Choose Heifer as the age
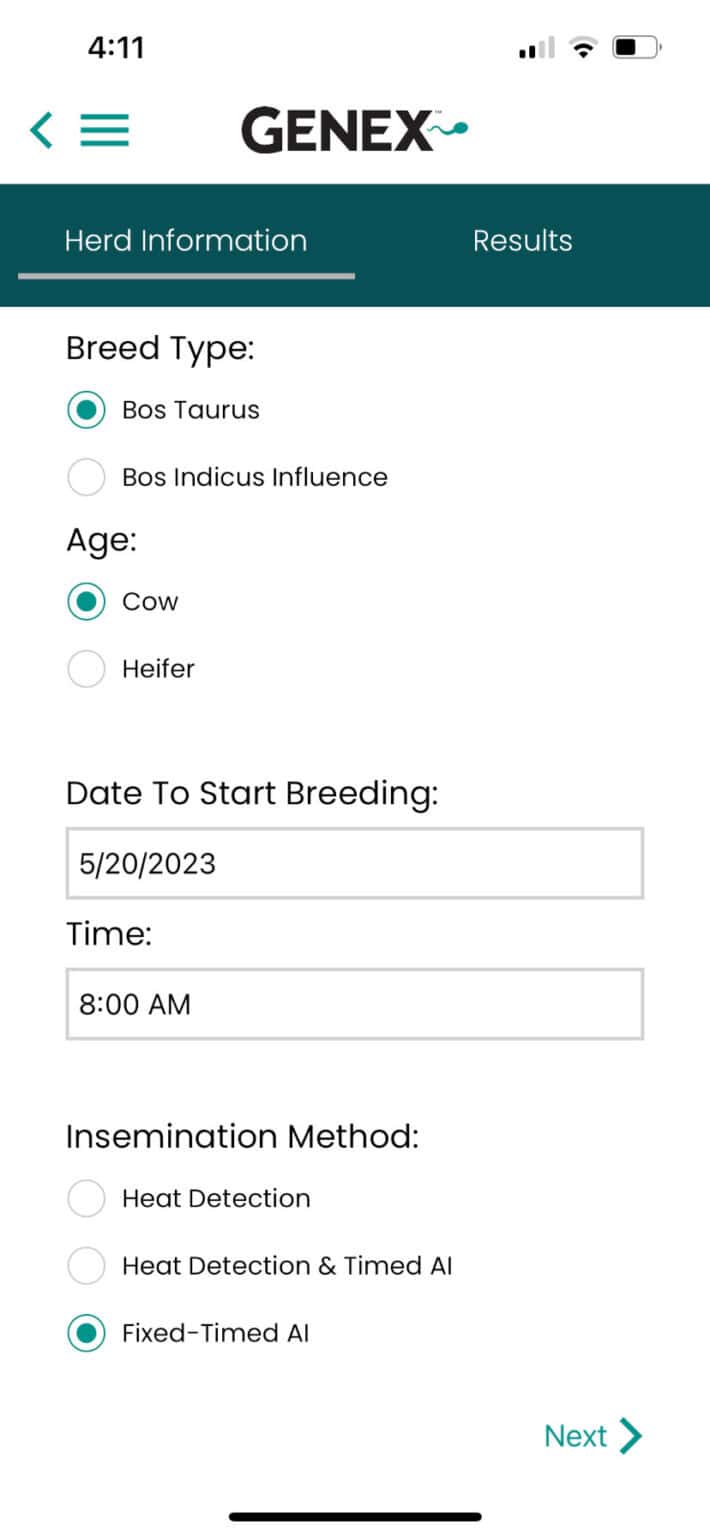710x1536 pixels. (86, 669)
